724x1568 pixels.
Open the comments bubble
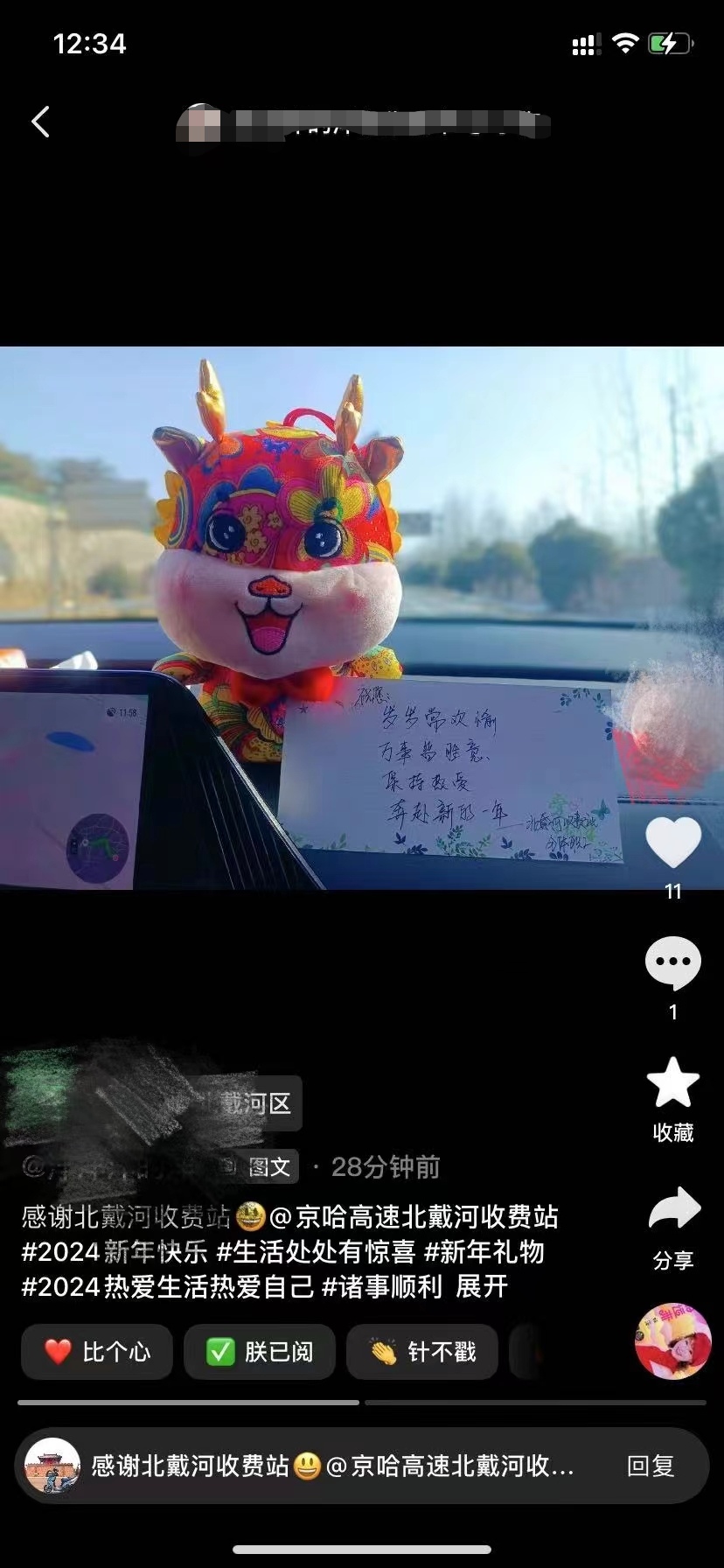coord(672,963)
